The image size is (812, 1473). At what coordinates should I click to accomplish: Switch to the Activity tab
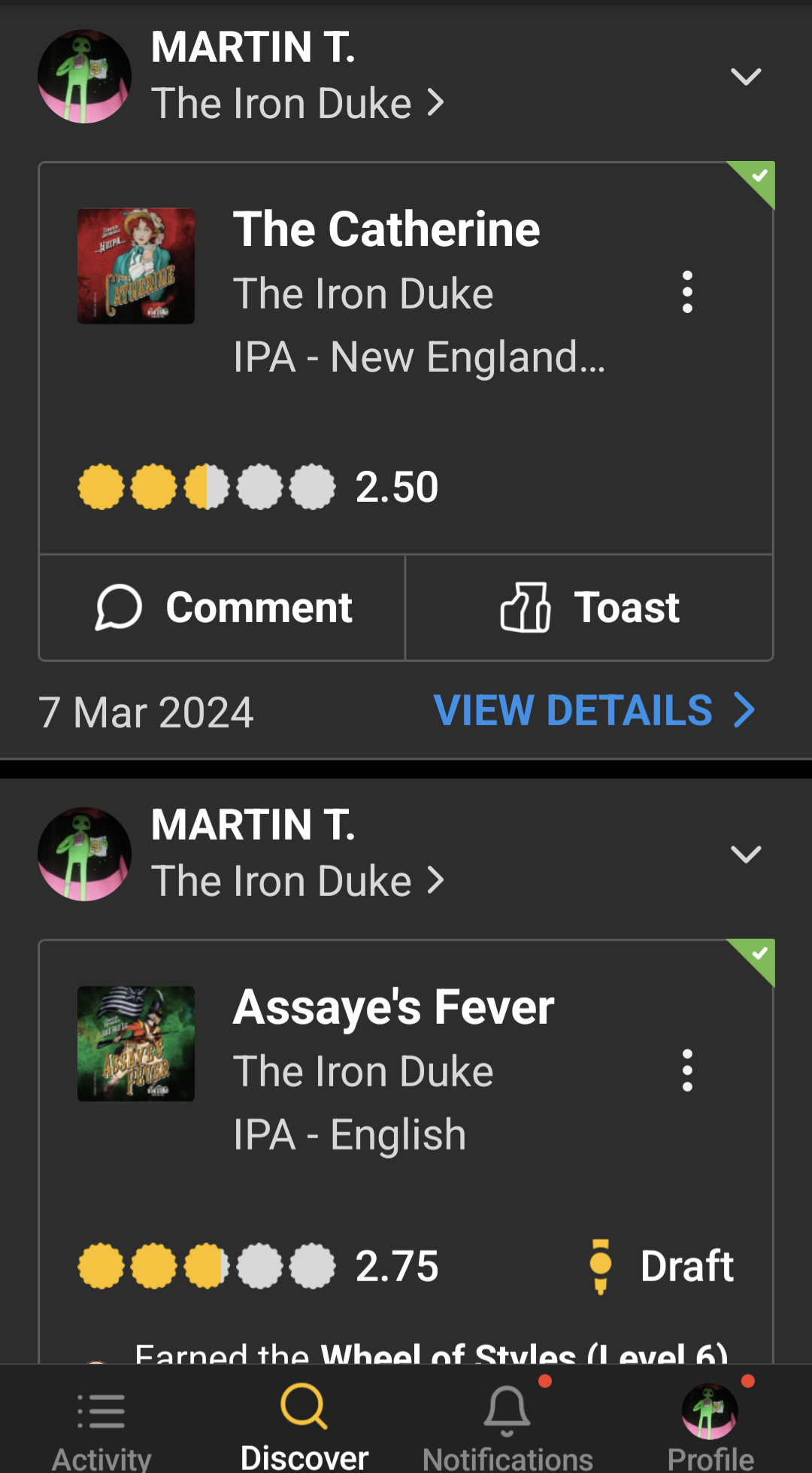coord(101,1426)
